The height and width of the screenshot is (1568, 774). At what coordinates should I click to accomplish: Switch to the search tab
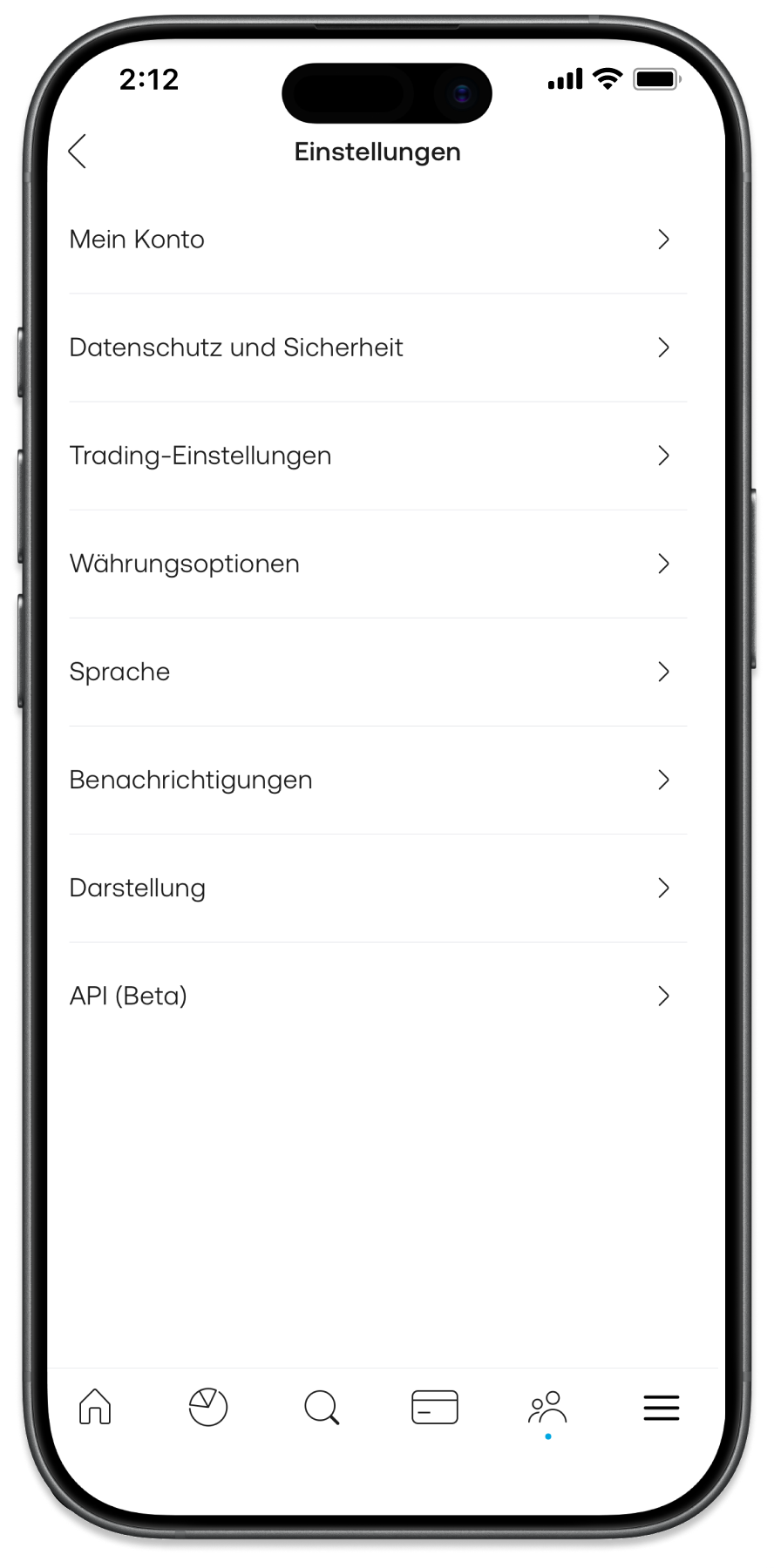[x=322, y=1407]
